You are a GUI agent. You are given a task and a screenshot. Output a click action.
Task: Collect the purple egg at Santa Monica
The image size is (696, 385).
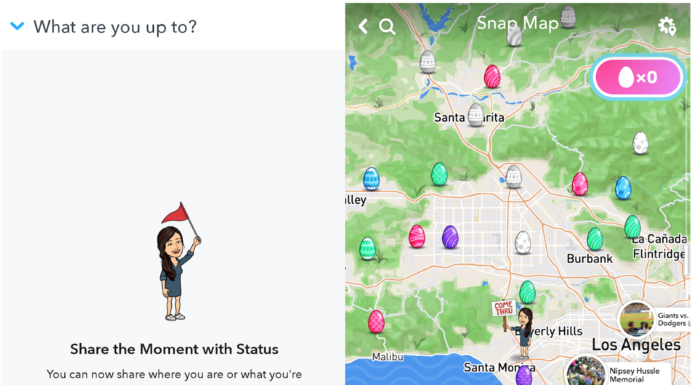(524, 375)
